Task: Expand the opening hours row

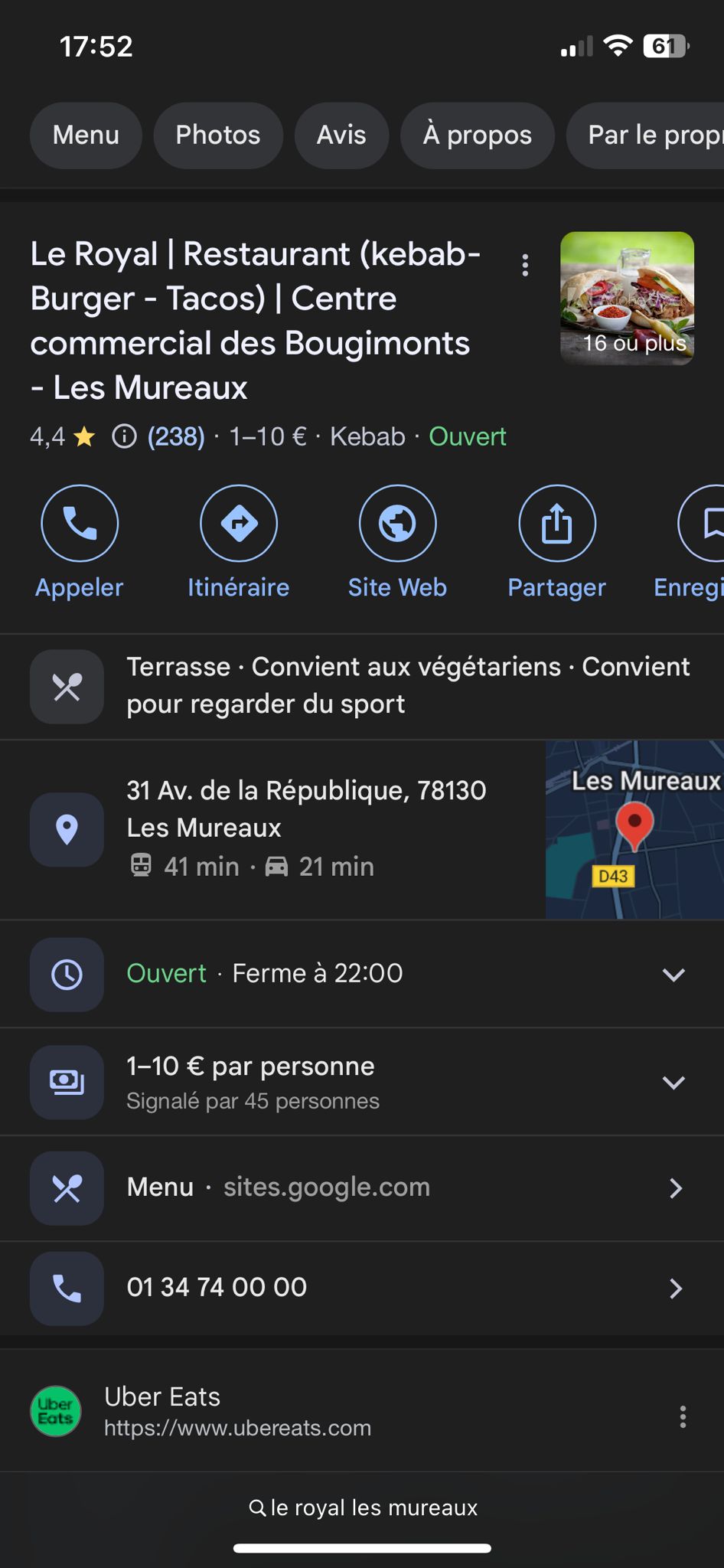Action: (673, 974)
